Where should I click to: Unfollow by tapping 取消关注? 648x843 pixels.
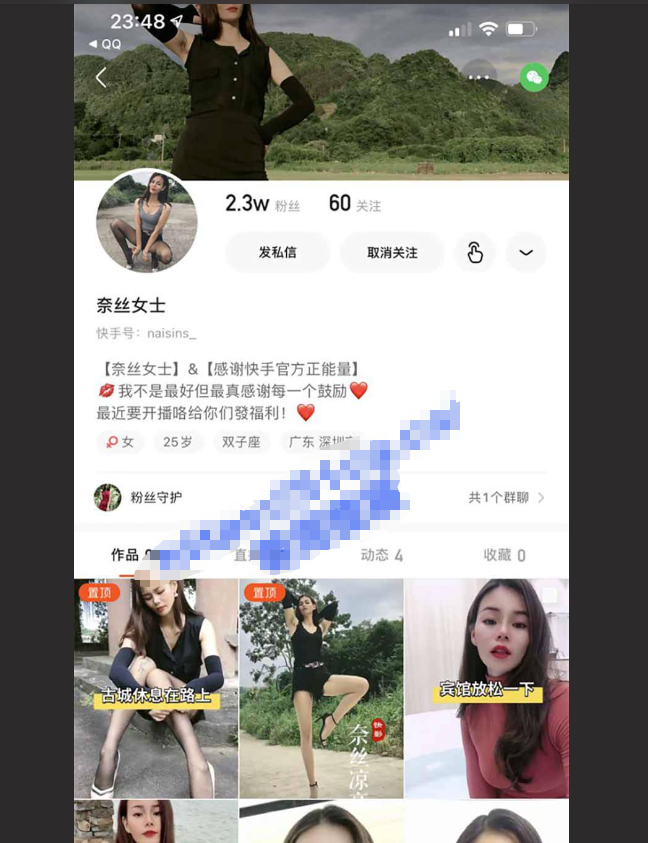click(x=392, y=252)
